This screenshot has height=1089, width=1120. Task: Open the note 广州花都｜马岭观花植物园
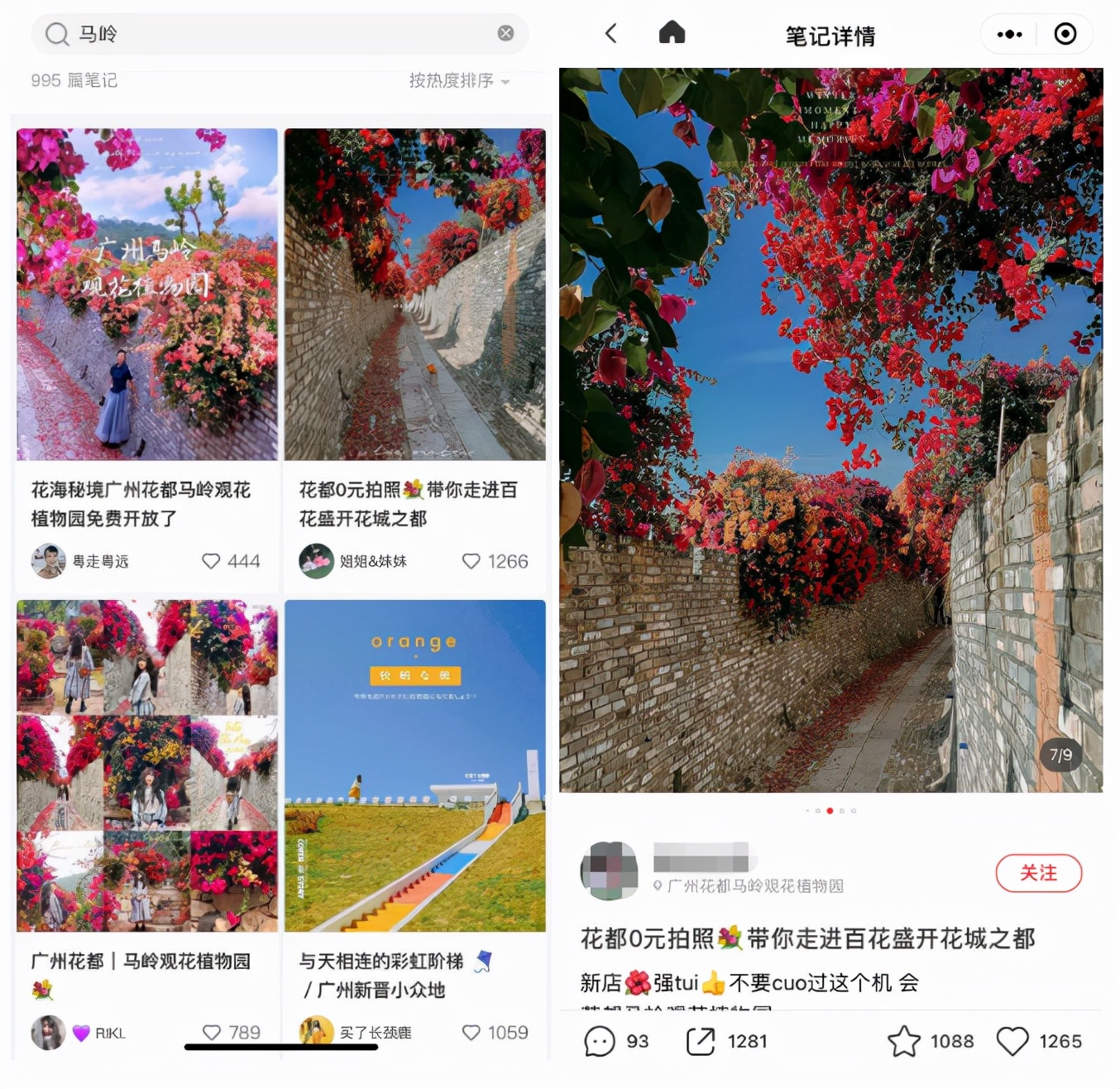click(x=146, y=765)
